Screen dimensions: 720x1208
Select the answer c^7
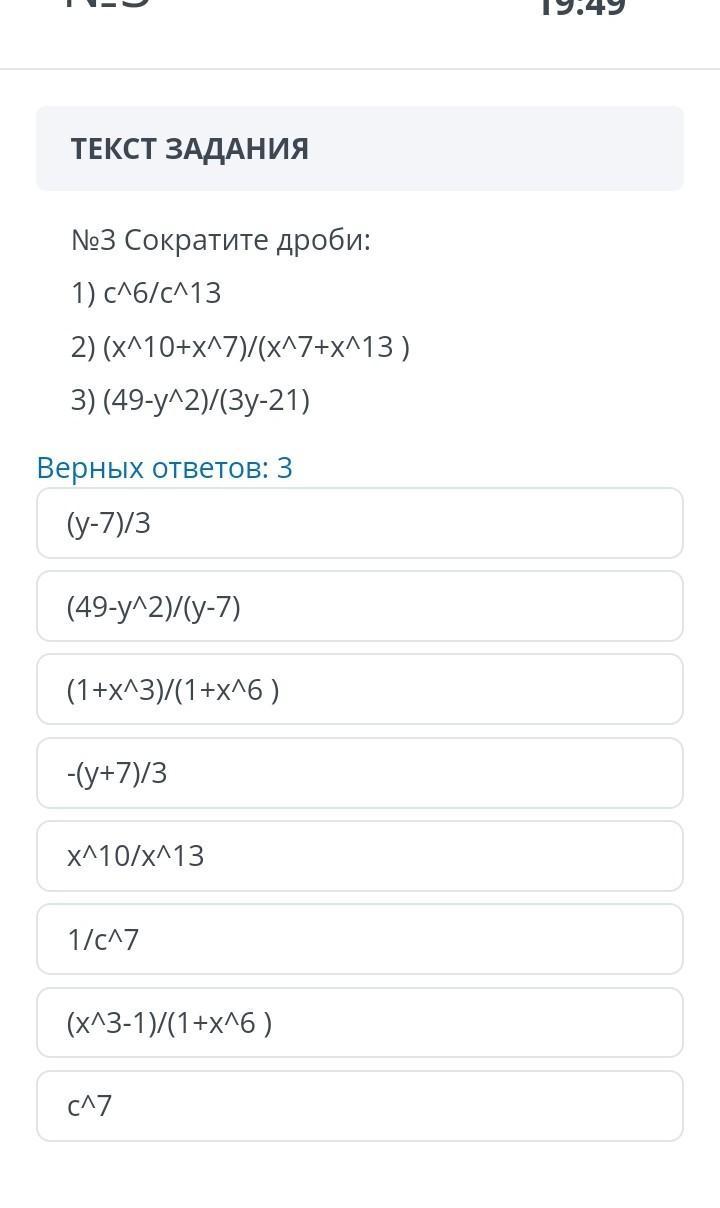pos(360,1106)
